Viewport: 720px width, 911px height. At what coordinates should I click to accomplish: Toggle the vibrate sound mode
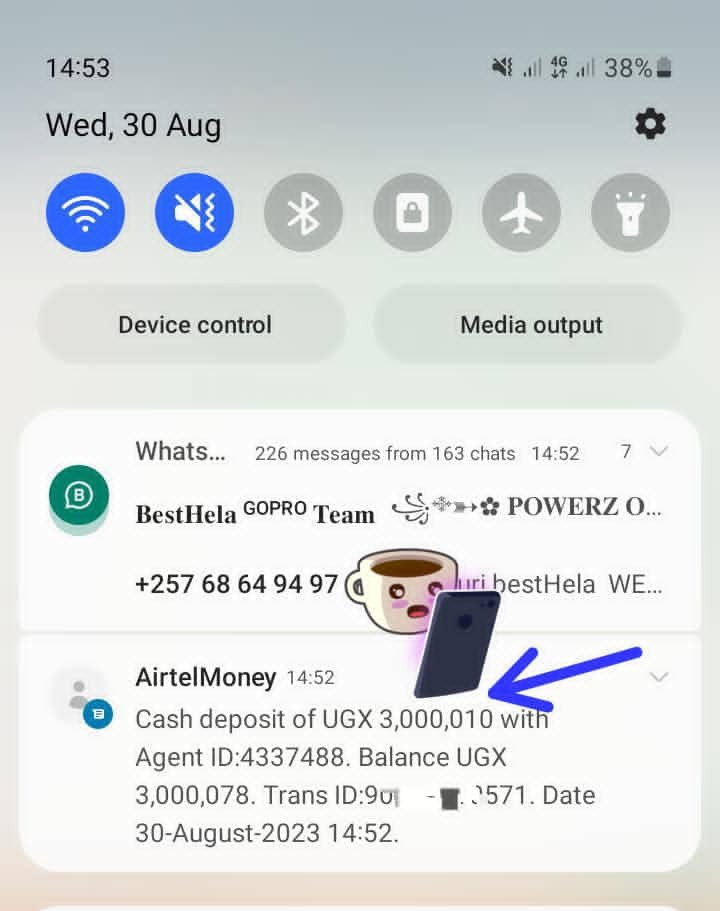click(194, 212)
